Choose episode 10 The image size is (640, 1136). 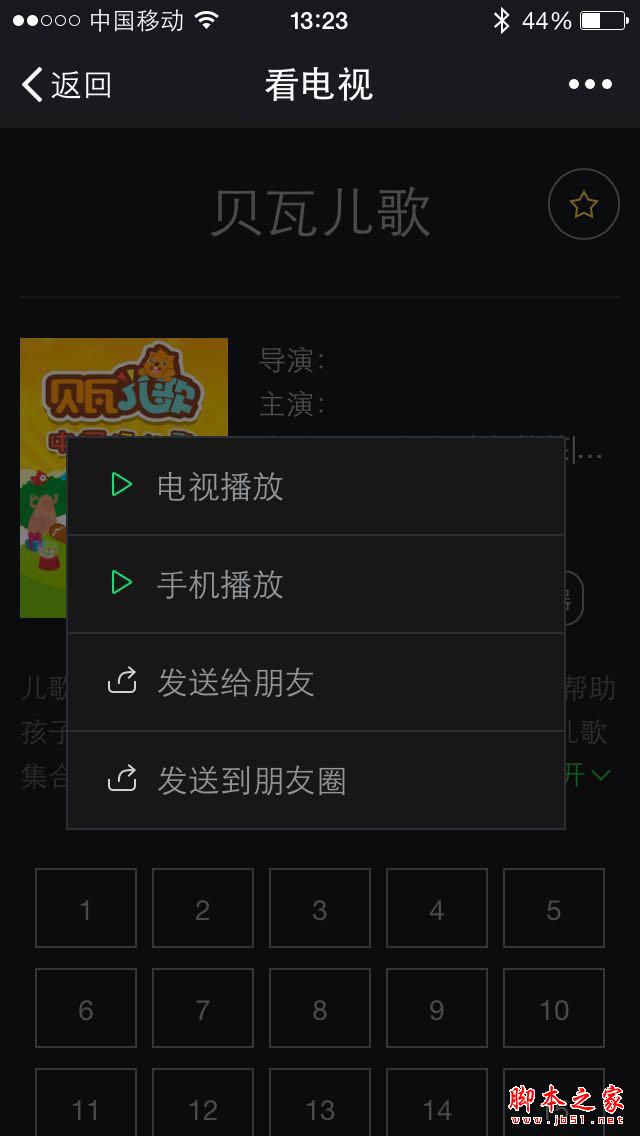coord(554,1008)
